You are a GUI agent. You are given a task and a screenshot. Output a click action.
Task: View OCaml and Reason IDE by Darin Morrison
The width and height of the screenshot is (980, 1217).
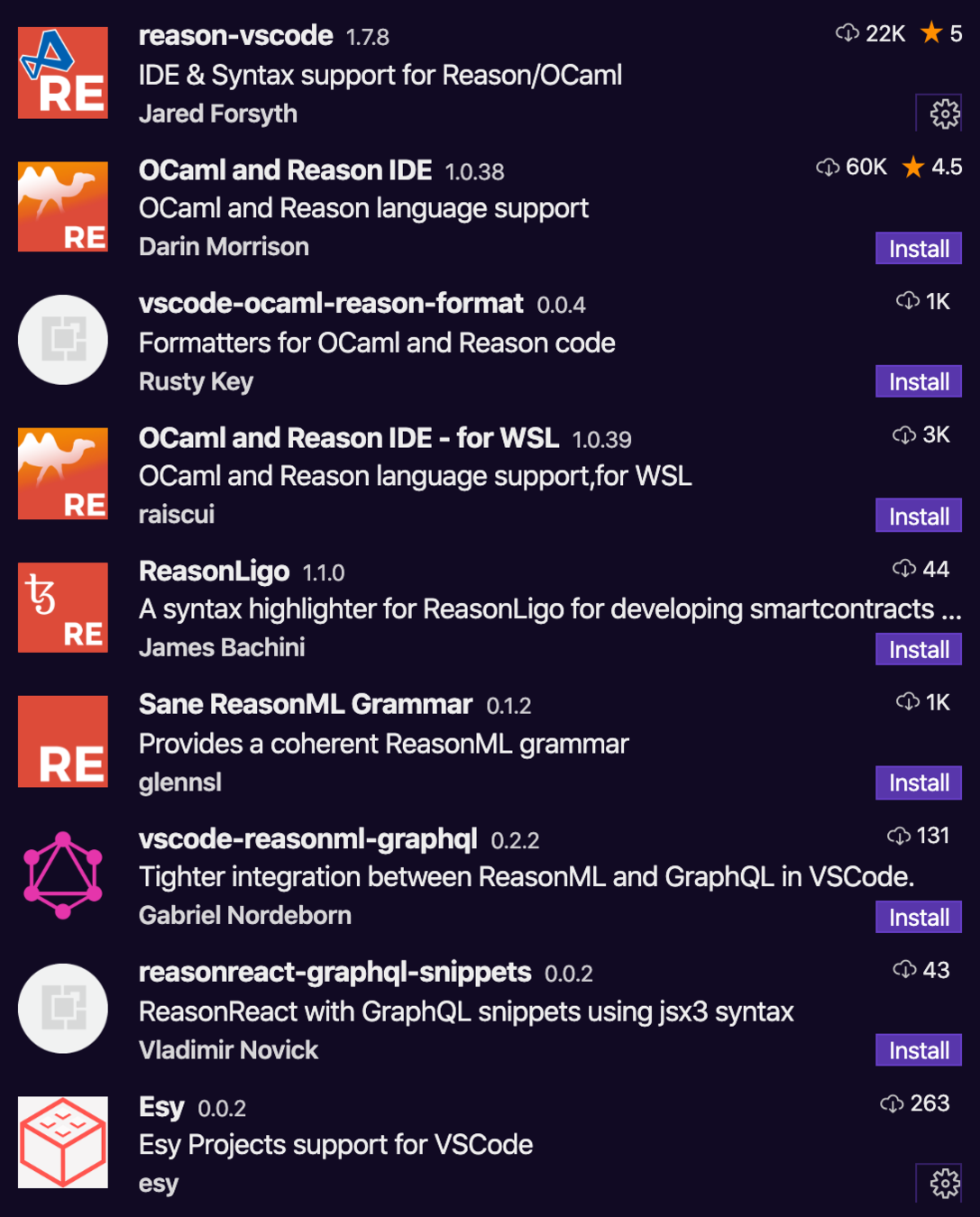click(x=285, y=170)
